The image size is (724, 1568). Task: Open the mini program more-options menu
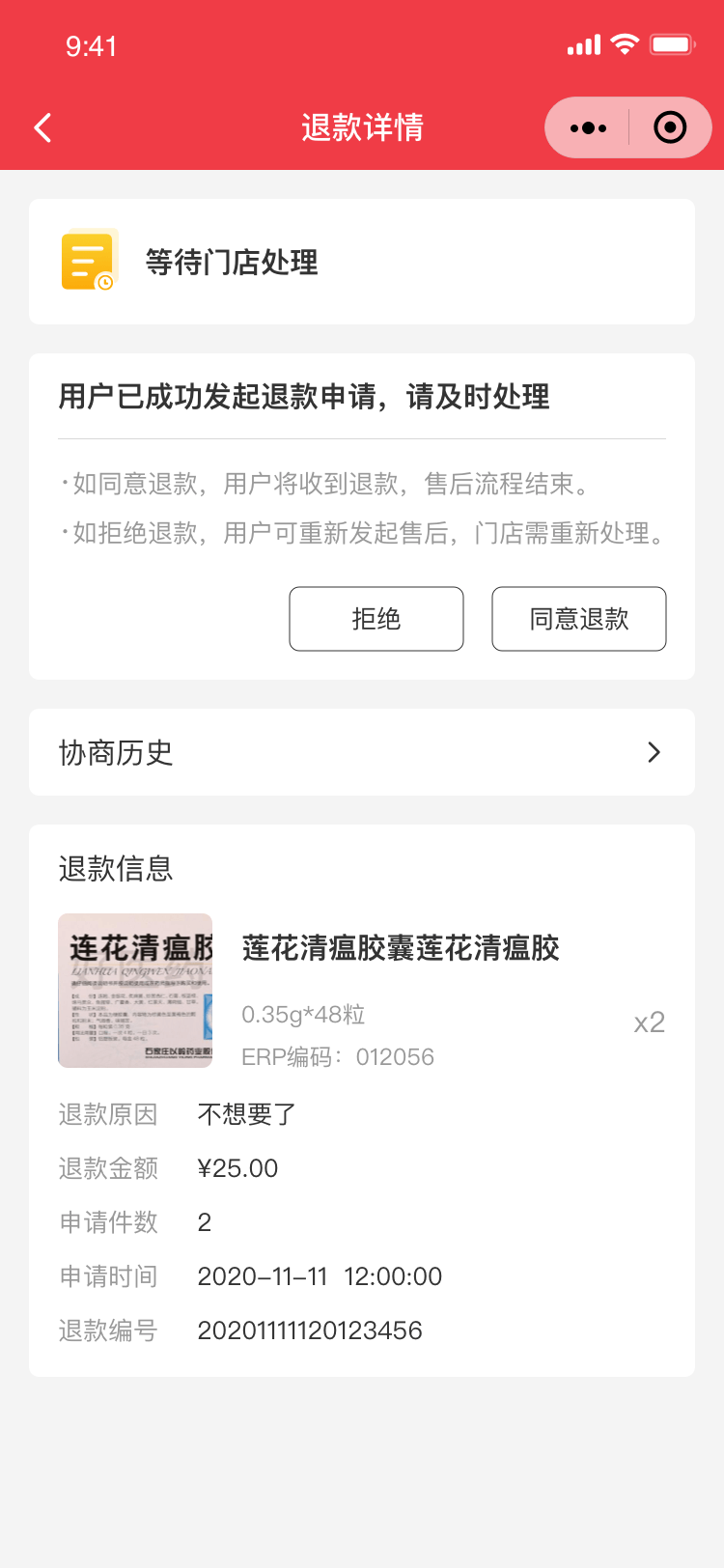pyautogui.click(x=588, y=127)
